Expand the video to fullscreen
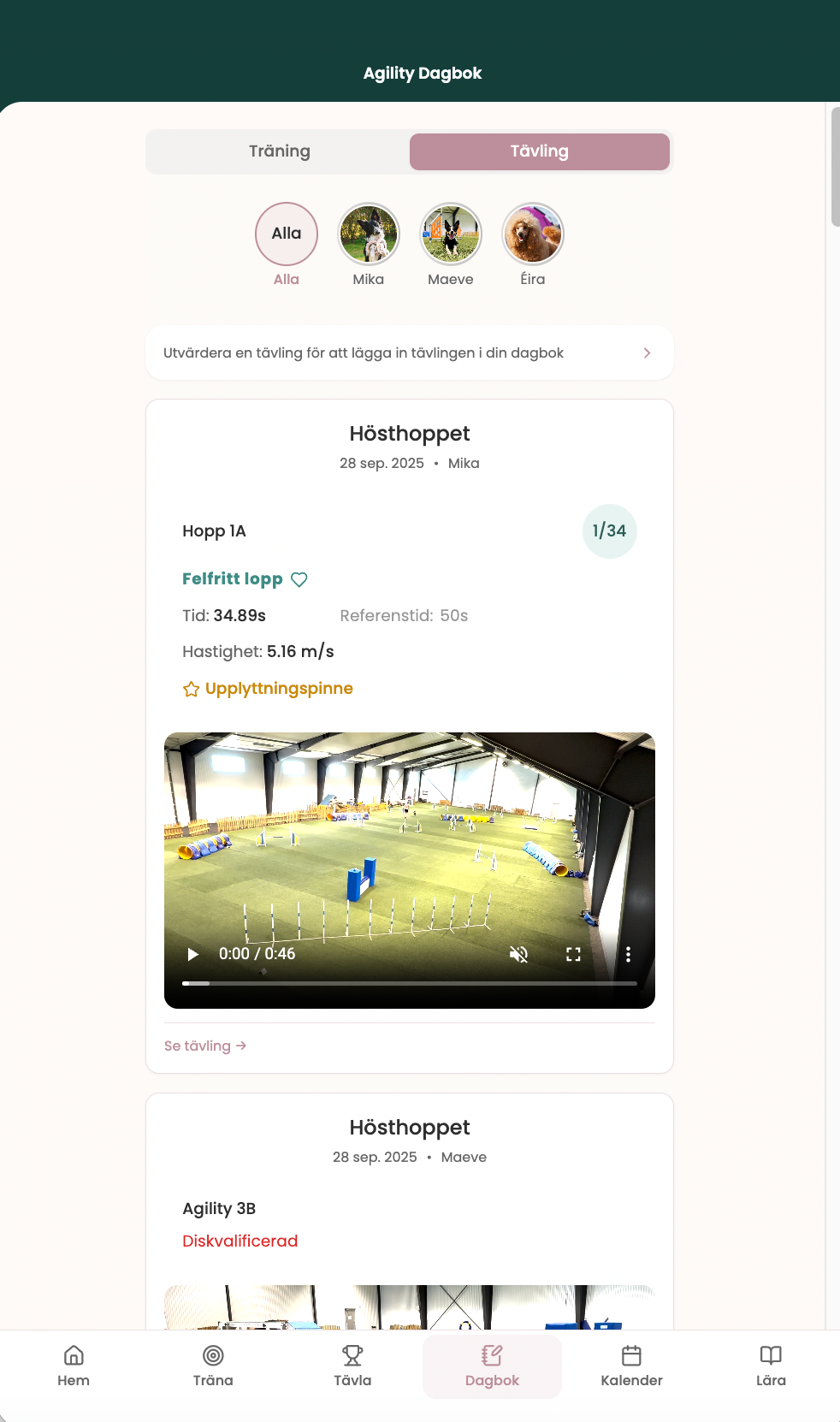This screenshot has height=1422, width=840. [573, 954]
